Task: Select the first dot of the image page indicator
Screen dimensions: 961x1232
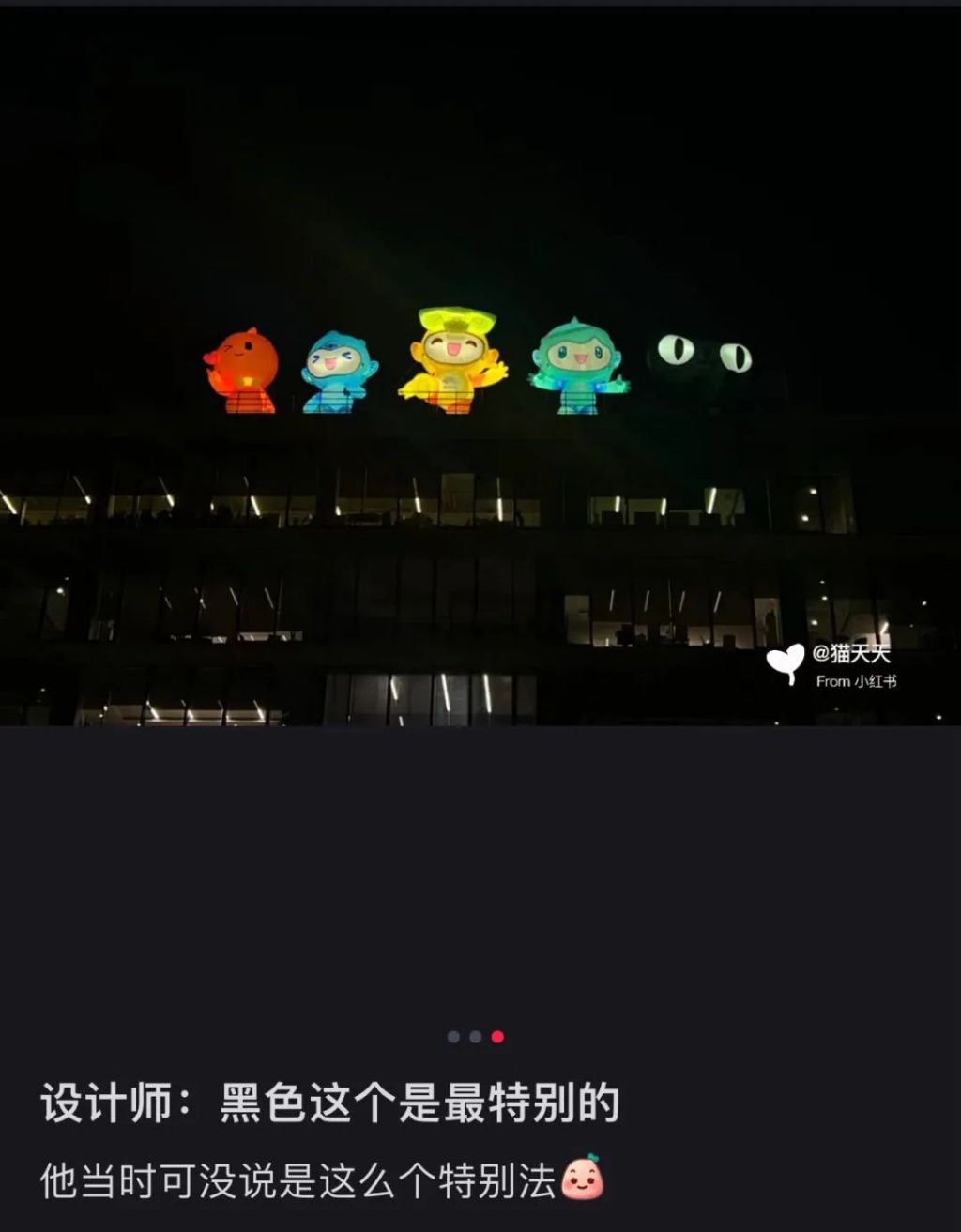Action: [453, 1037]
